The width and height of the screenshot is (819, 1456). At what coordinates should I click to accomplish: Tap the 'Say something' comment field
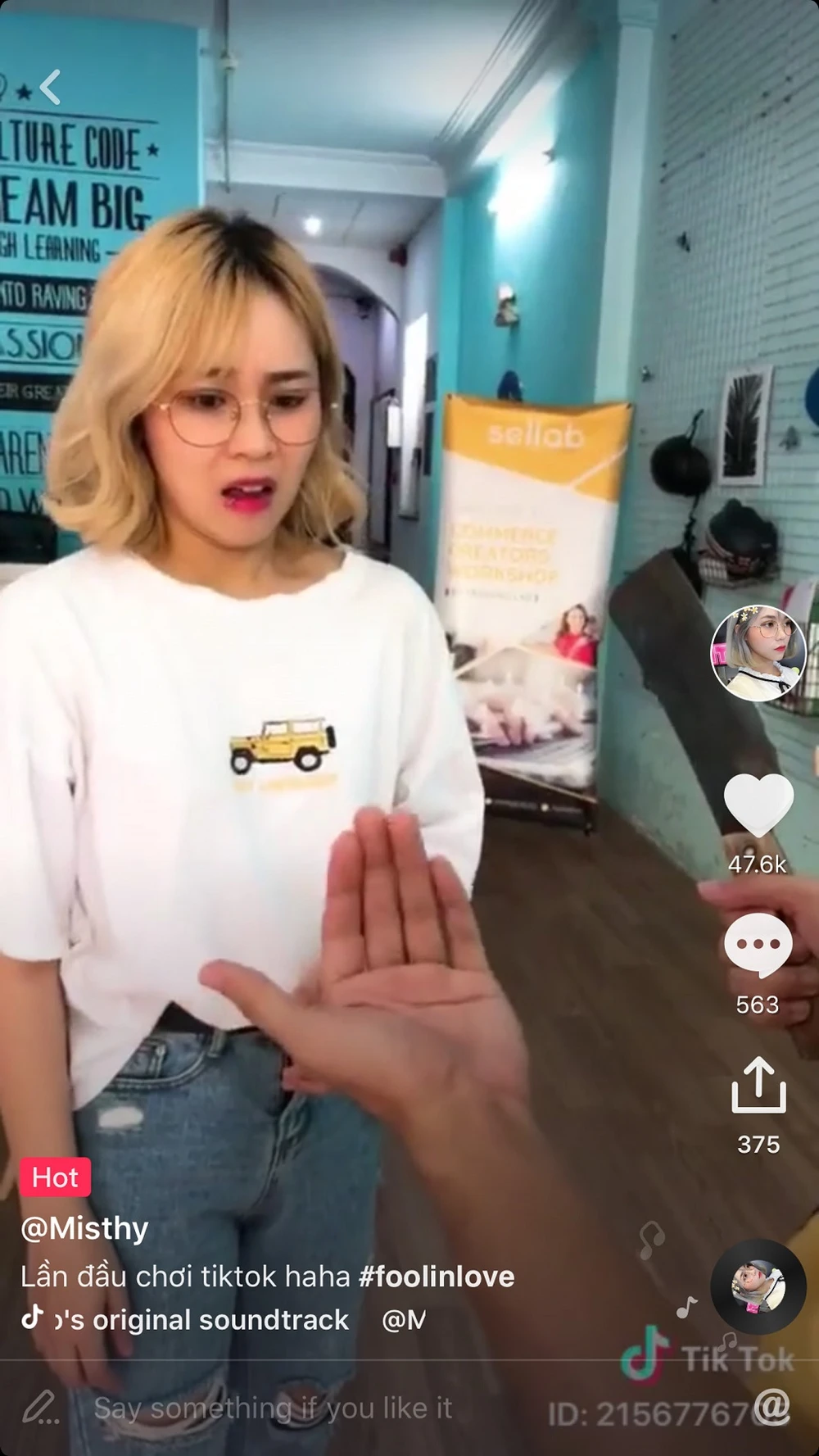click(x=273, y=1408)
